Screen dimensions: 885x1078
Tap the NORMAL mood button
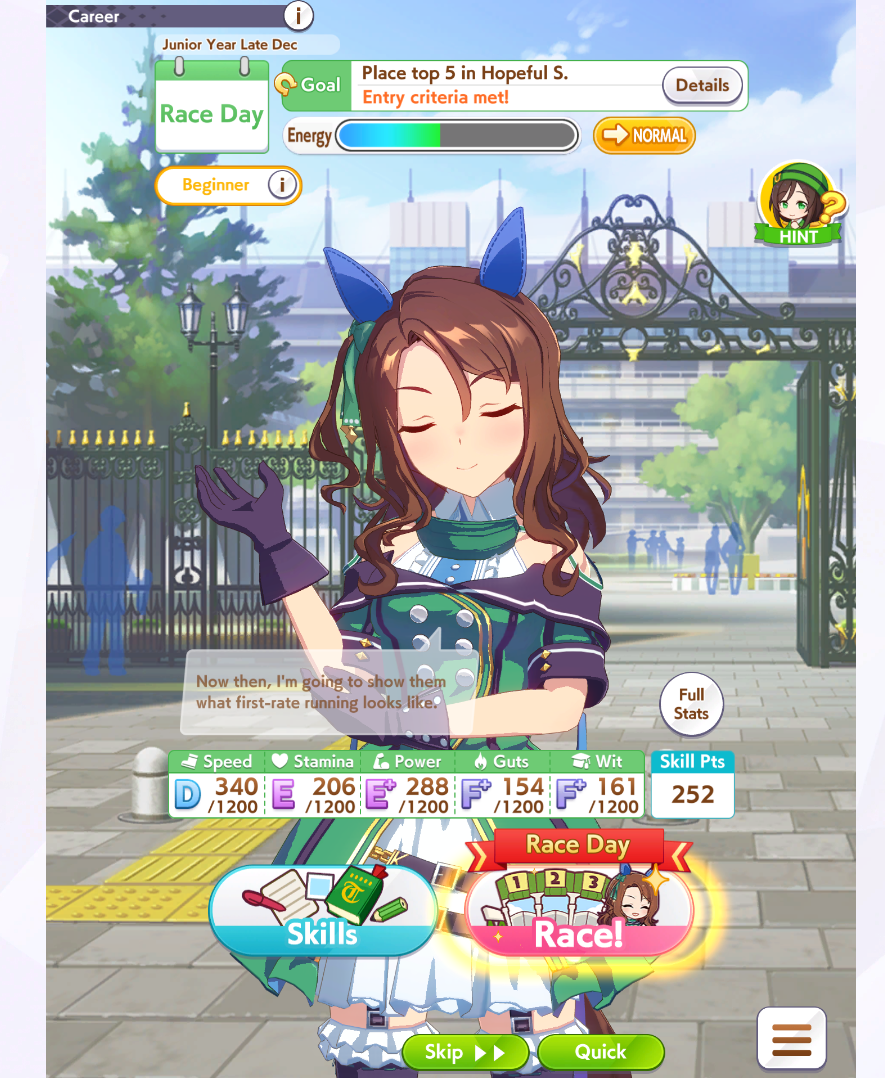tap(644, 135)
